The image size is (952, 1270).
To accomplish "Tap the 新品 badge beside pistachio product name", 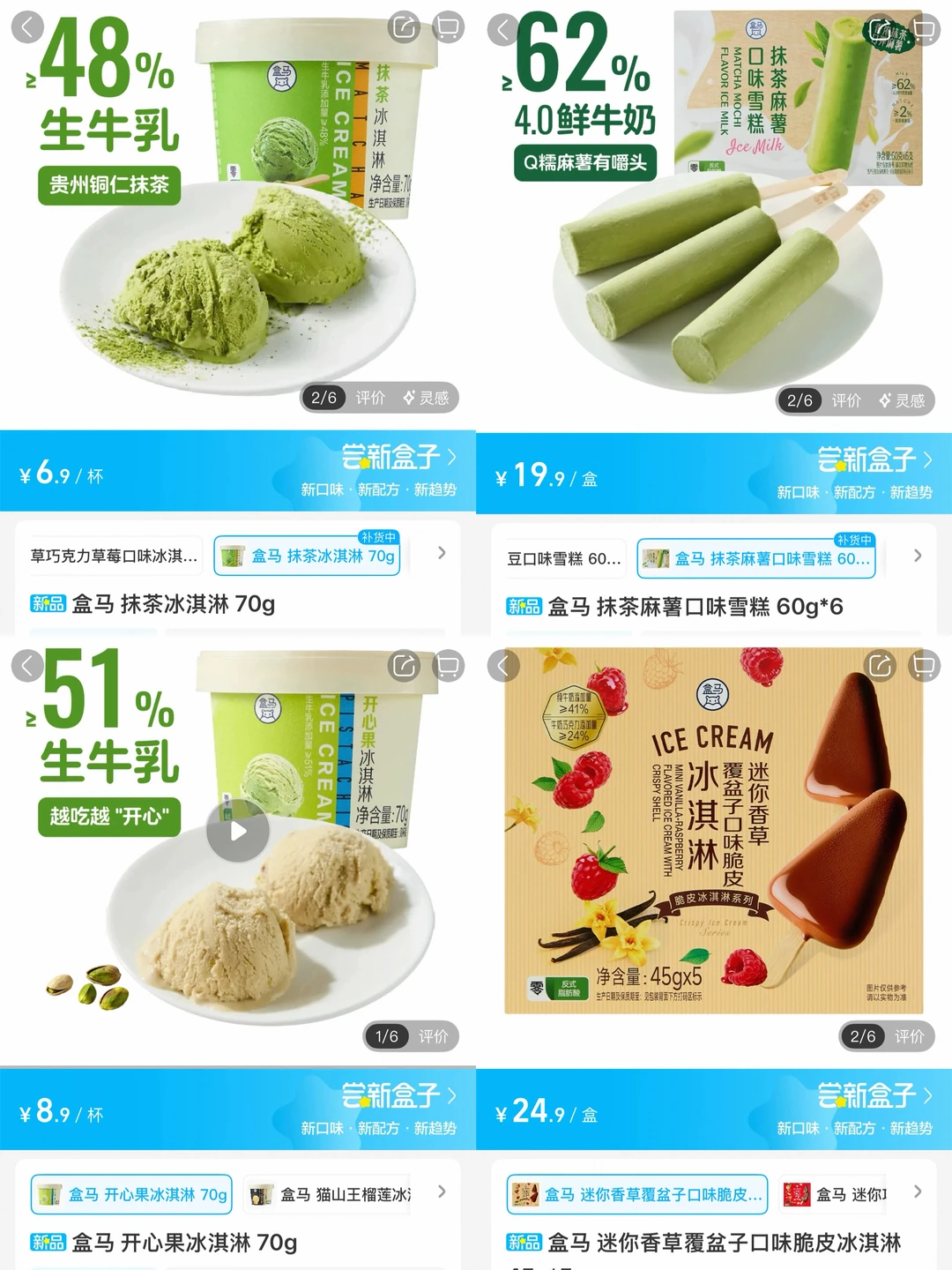I will tap(47, 1242).
